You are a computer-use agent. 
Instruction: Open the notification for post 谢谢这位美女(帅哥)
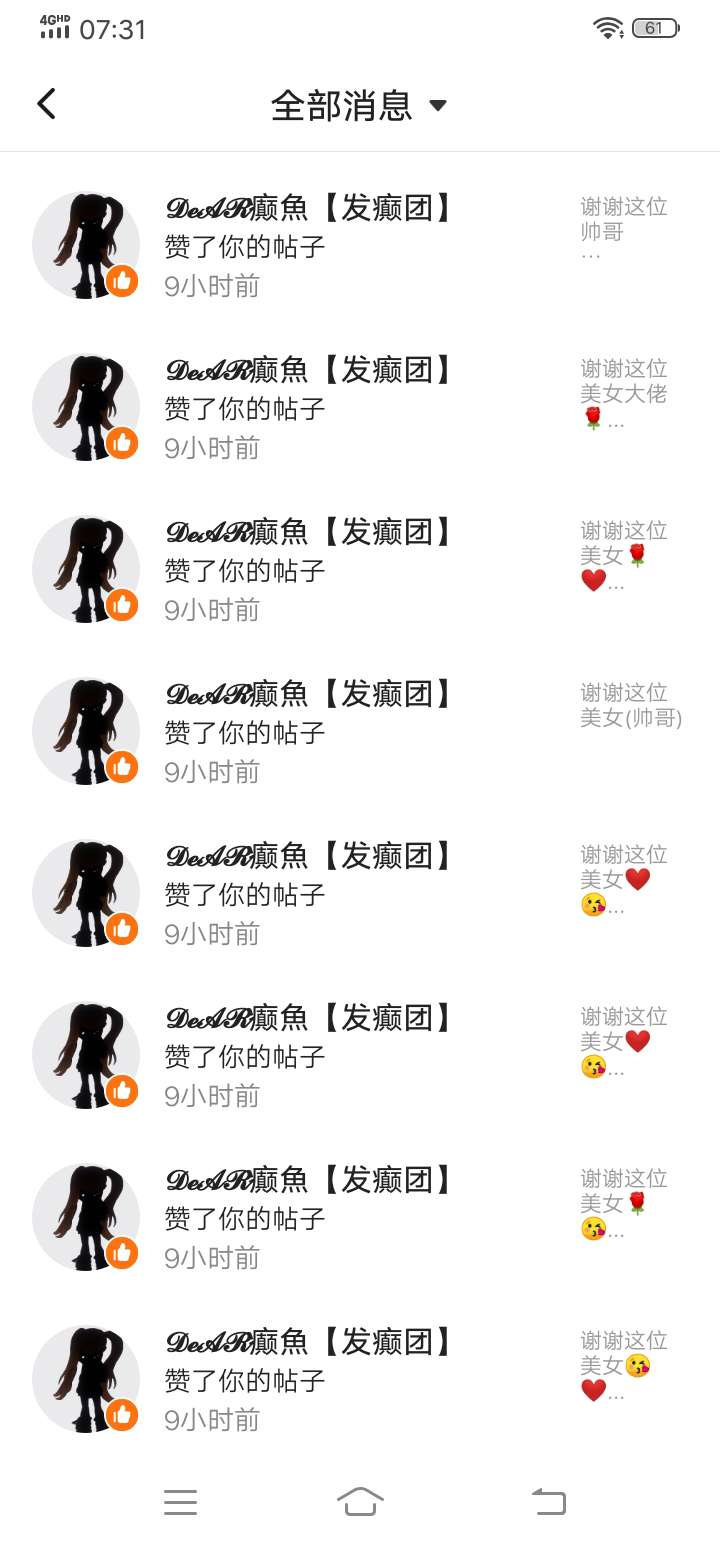(x=360, y=732)
